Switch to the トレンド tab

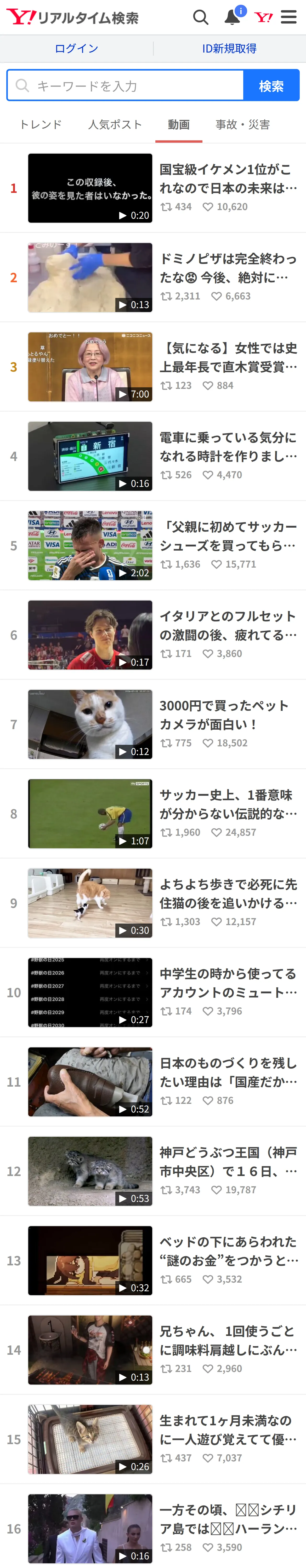click(x=40, y=124)
